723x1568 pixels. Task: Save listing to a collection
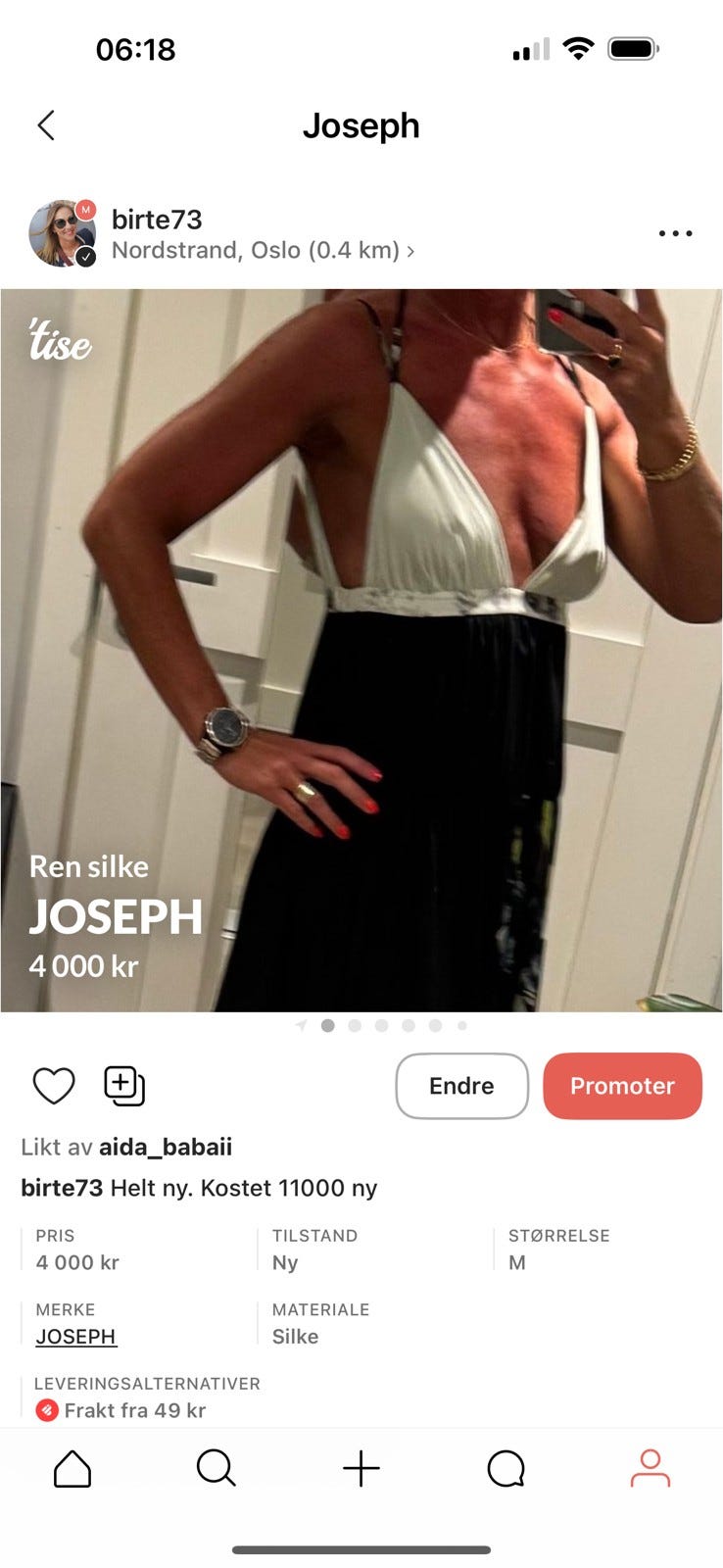point(123,1086)
